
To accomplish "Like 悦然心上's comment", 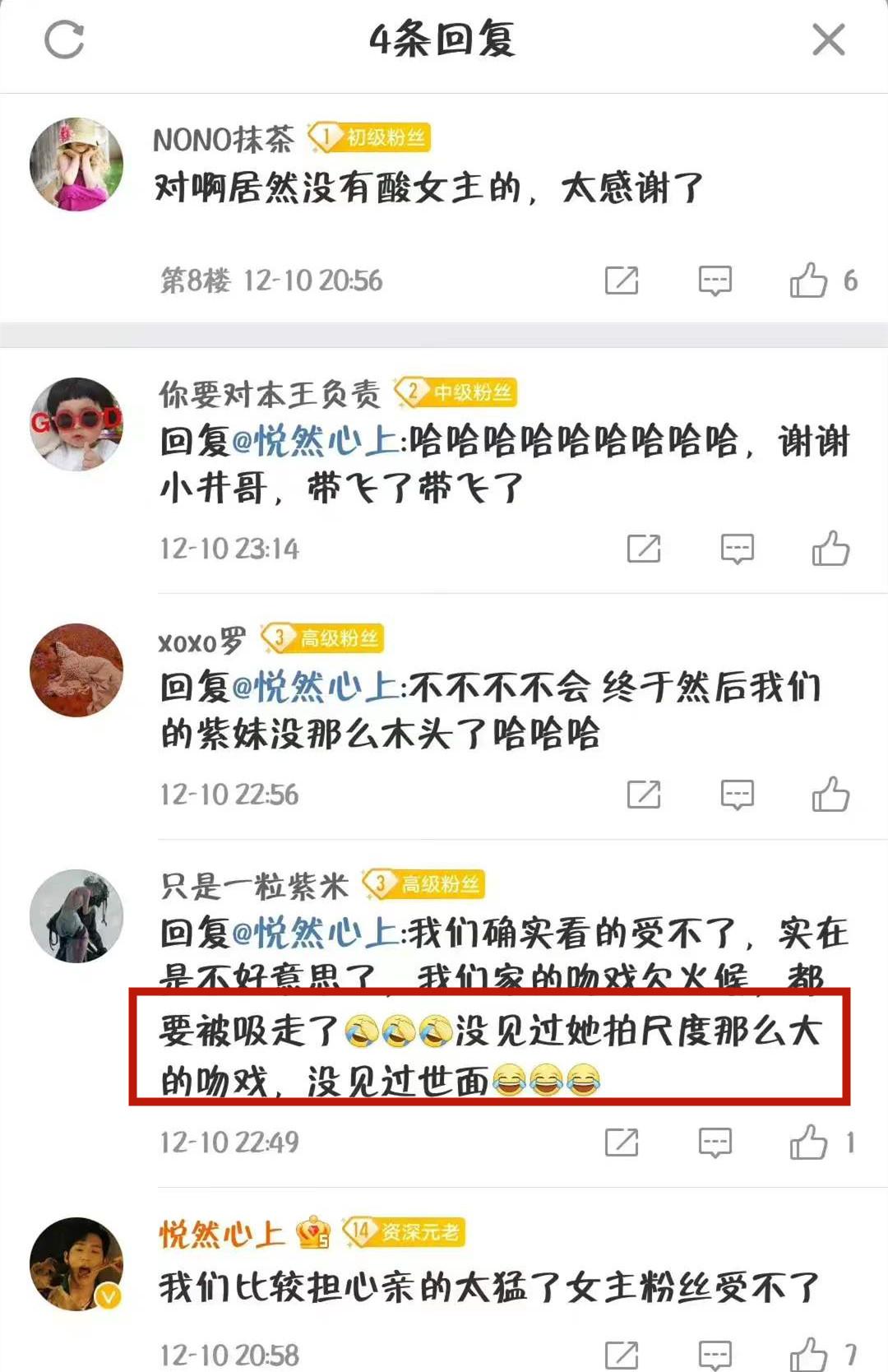I will point(808,1354).
